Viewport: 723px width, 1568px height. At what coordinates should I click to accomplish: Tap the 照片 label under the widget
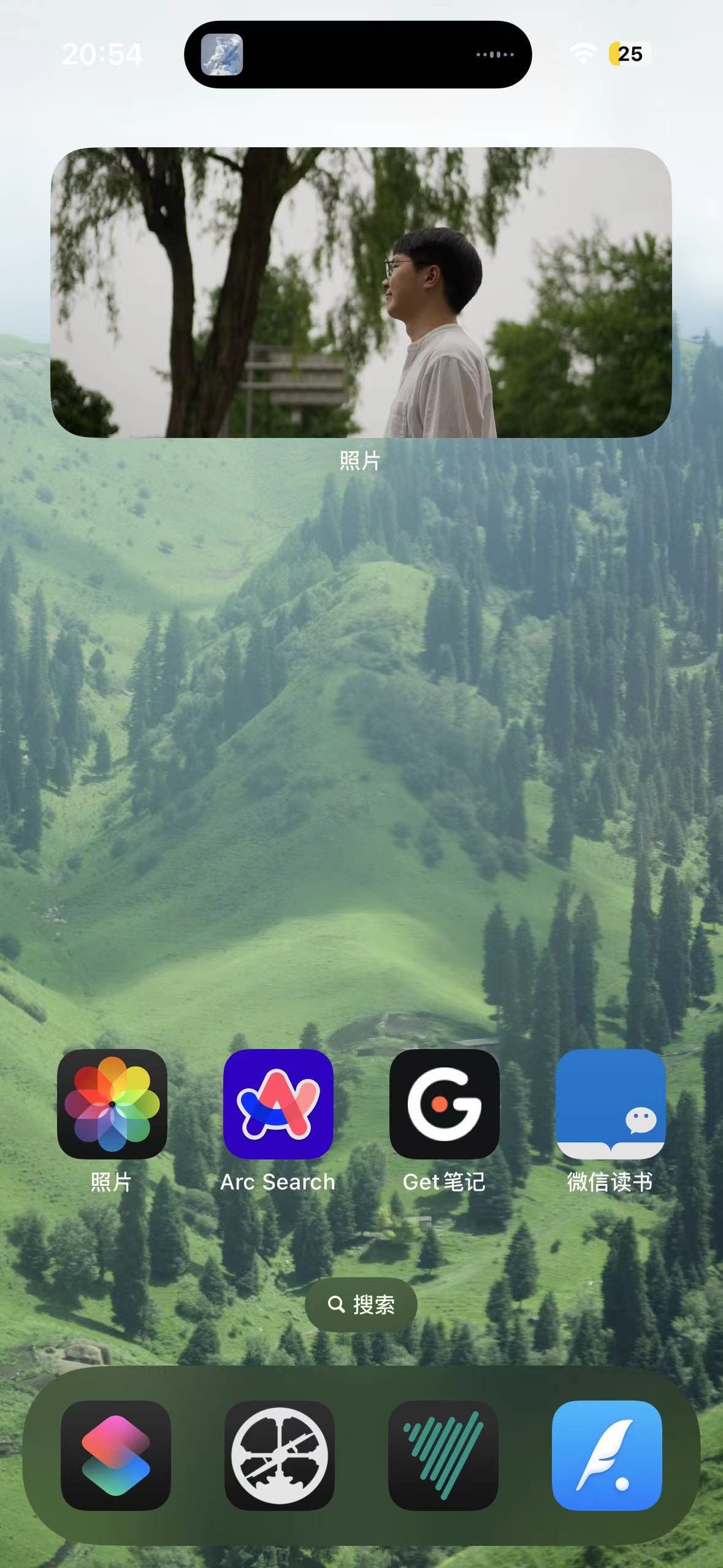(361, 459)
